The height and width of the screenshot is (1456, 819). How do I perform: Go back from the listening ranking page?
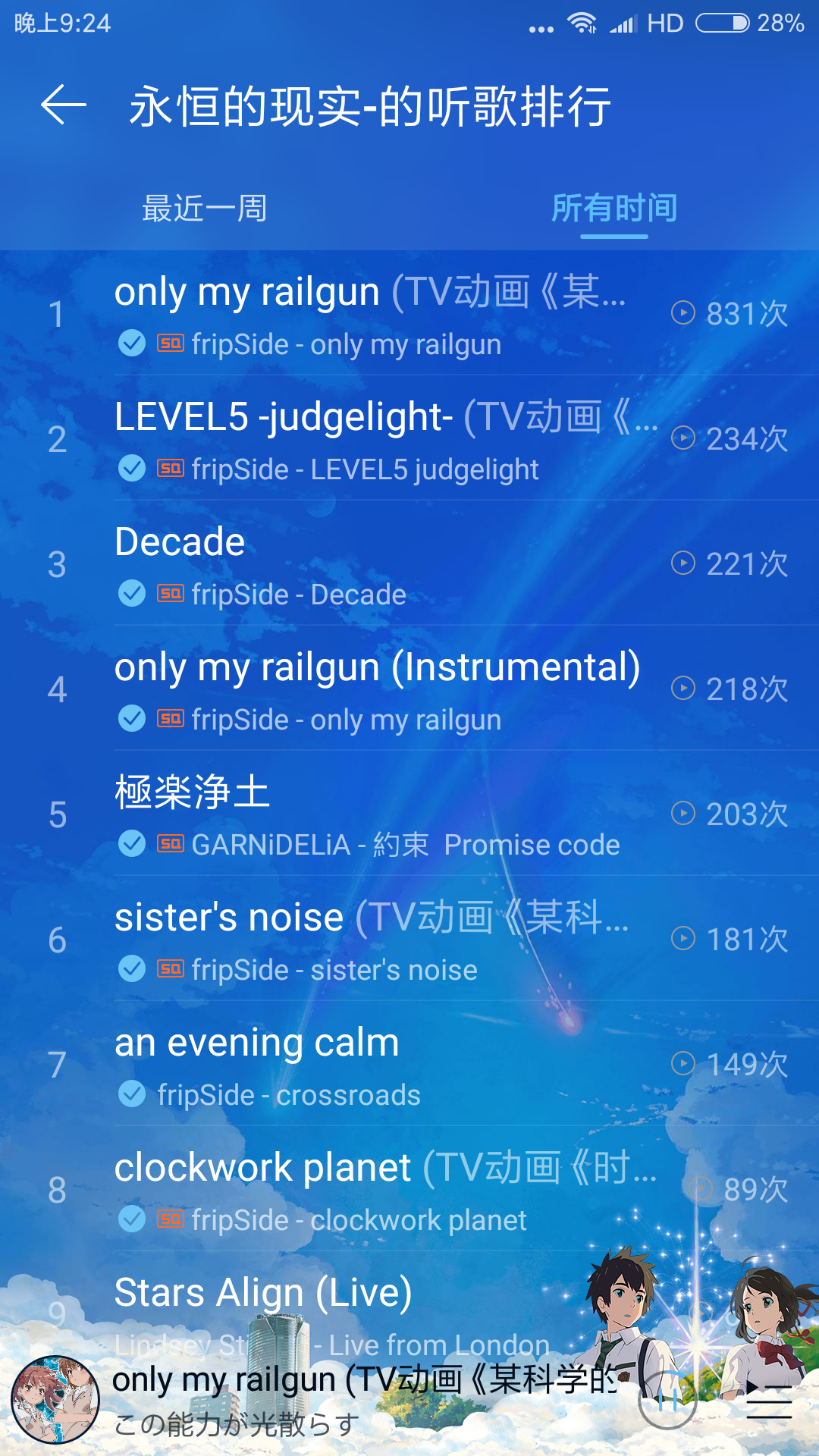[x=64, y=105]
